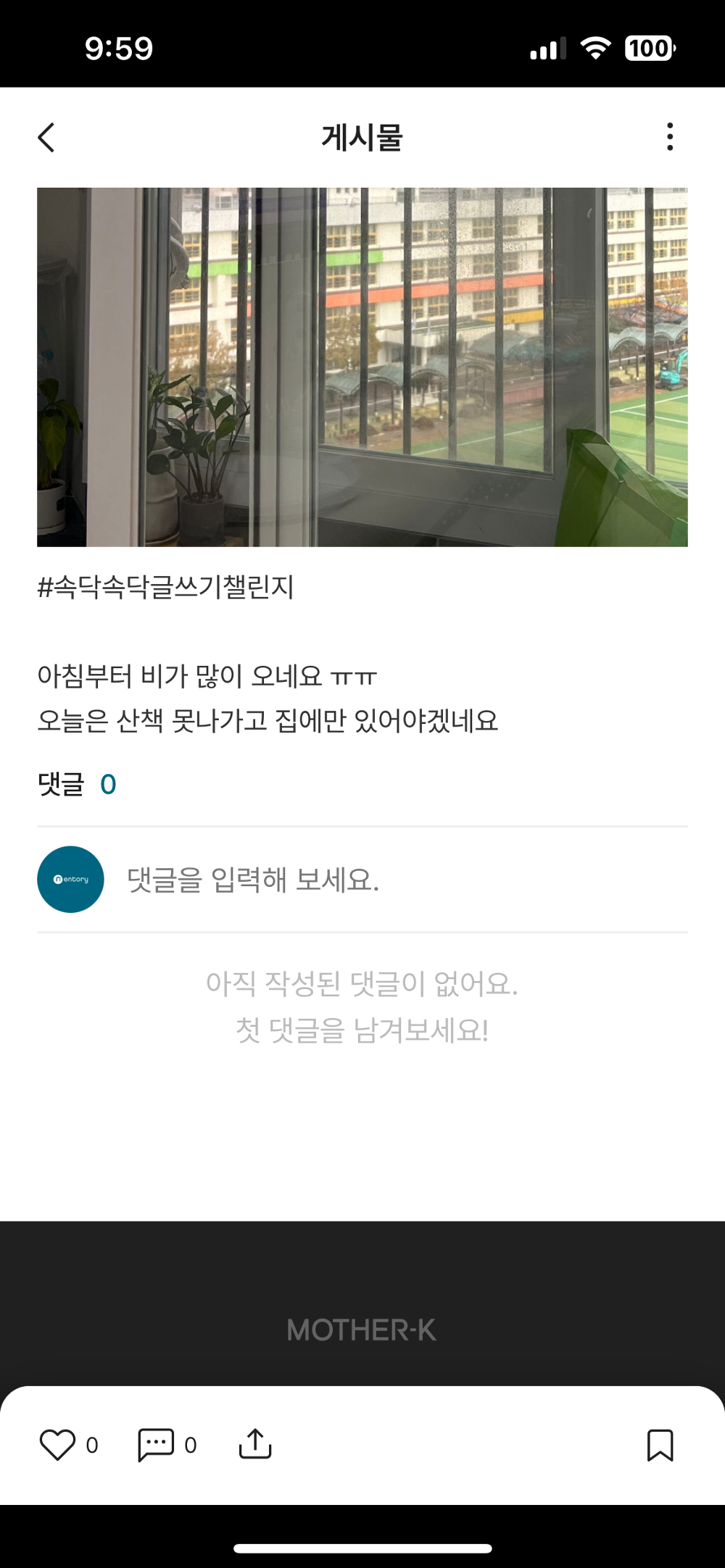Open the rainy window photo in full view
This screenshot has width=725, height=1568.
point(362,366)
